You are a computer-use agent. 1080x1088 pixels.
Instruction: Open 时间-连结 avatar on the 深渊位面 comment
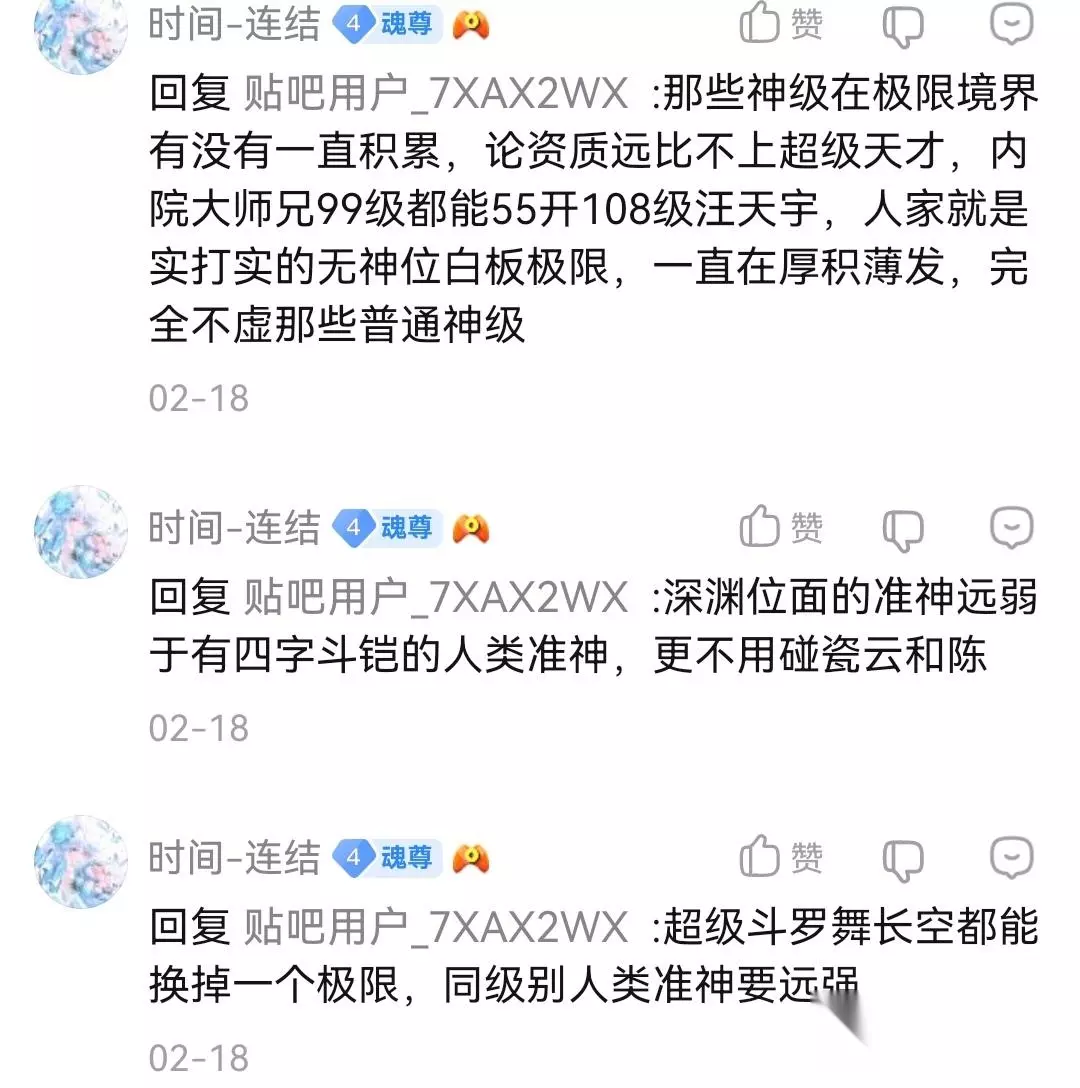pos(81,532)
